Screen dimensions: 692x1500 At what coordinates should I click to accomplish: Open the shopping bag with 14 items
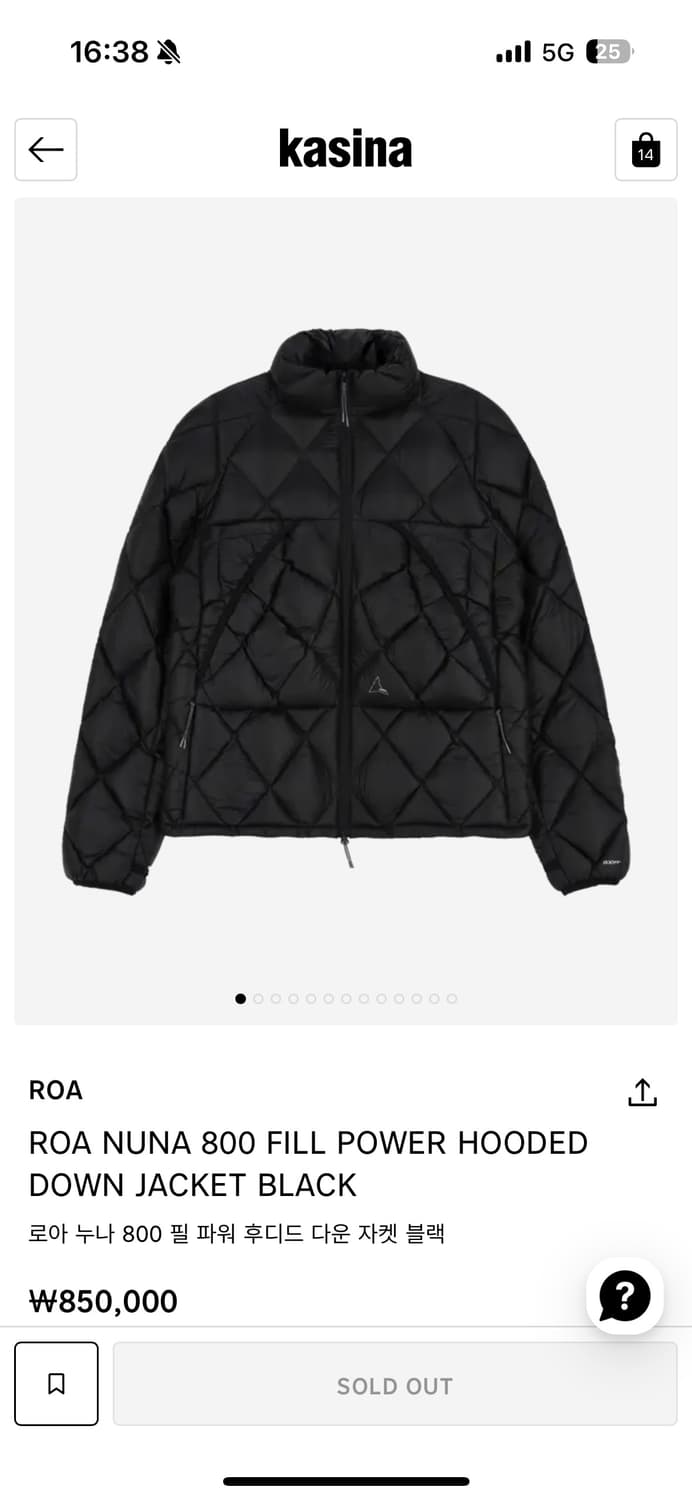646,150
